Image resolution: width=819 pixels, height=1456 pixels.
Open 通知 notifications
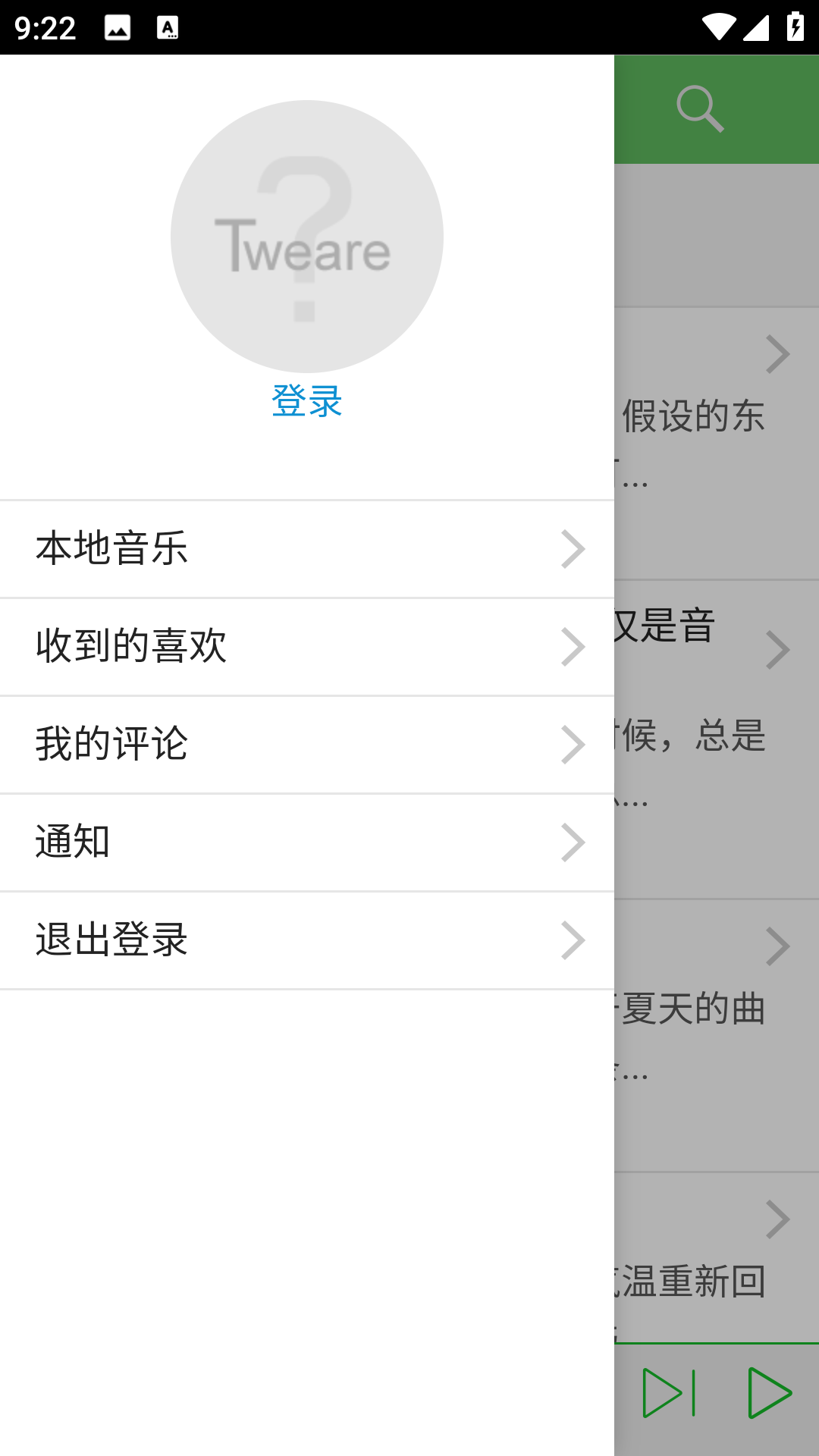(307, 843)
